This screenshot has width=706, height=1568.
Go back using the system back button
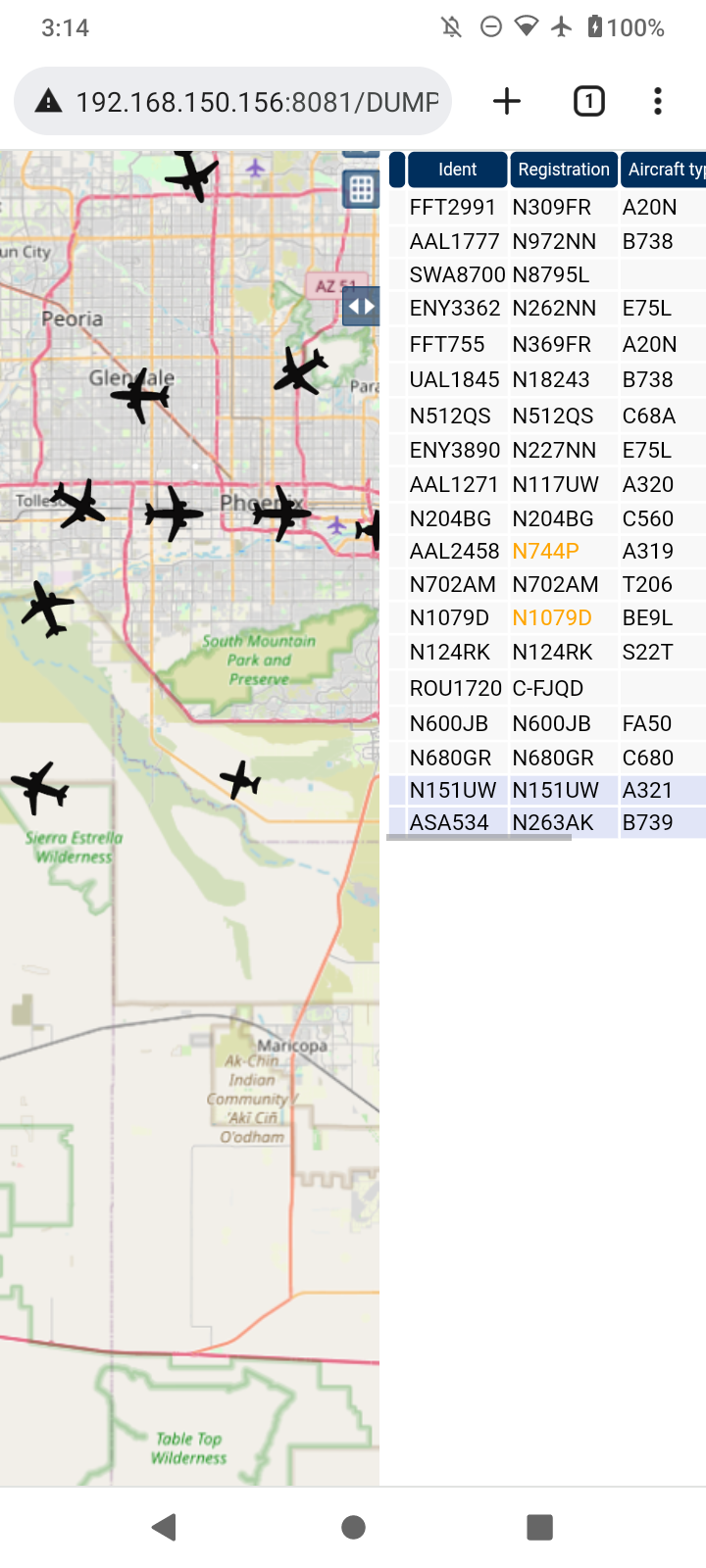click(165, 1527)
